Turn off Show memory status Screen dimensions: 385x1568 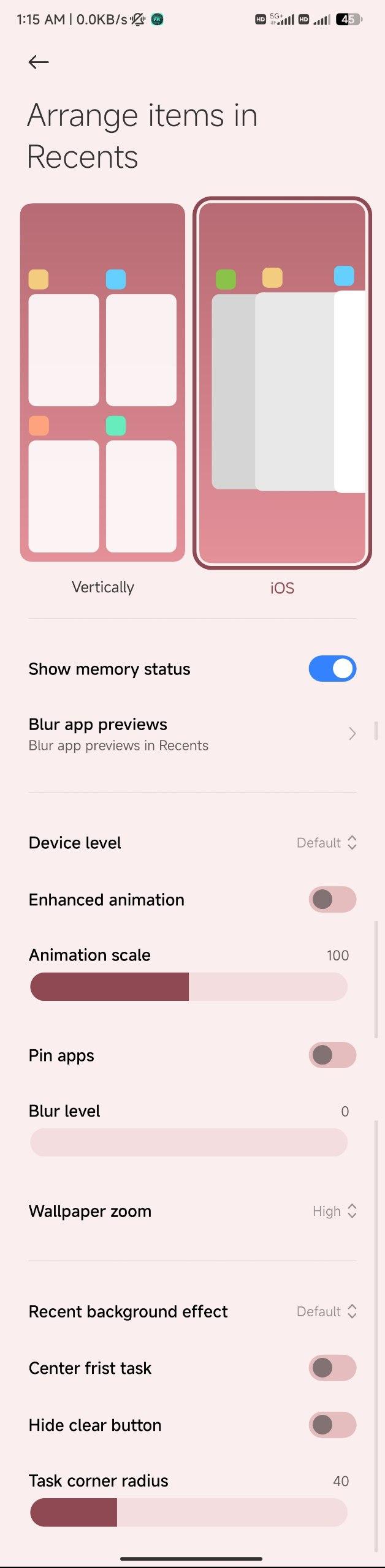pos(332,668)
